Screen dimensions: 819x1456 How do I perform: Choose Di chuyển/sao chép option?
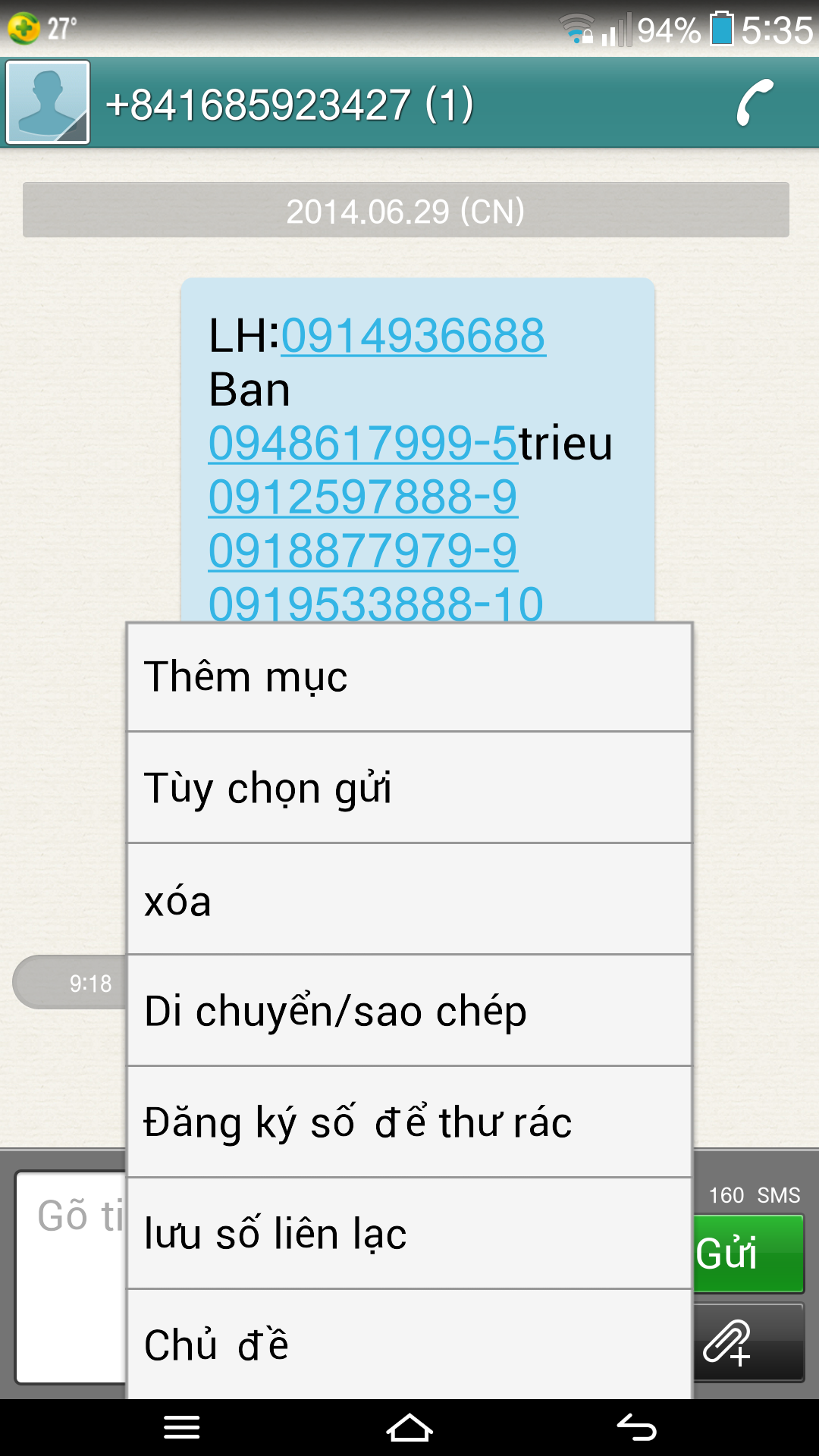pyautogui.click(x=409, y=1011)
